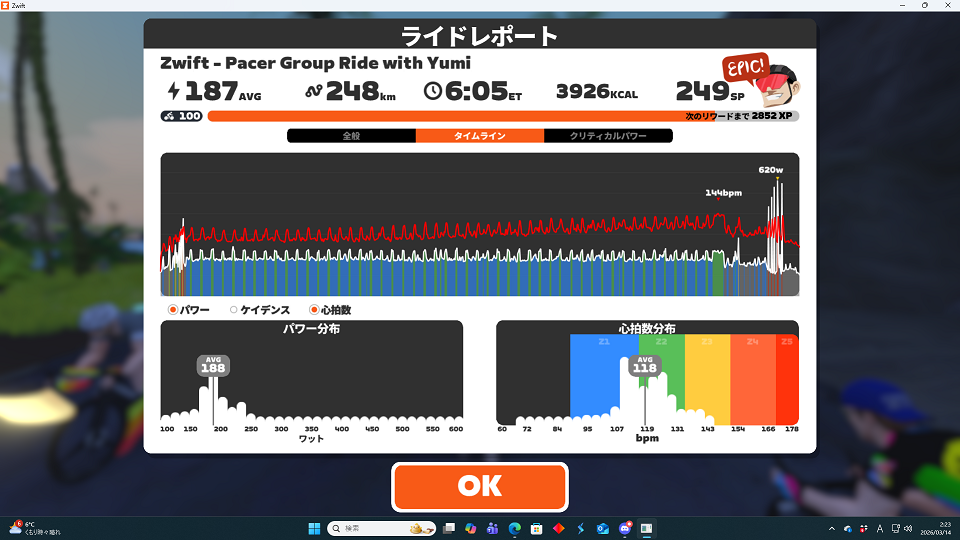Switch to the 全般 tab
Viewport: 960px width, 540px height.
351,136
